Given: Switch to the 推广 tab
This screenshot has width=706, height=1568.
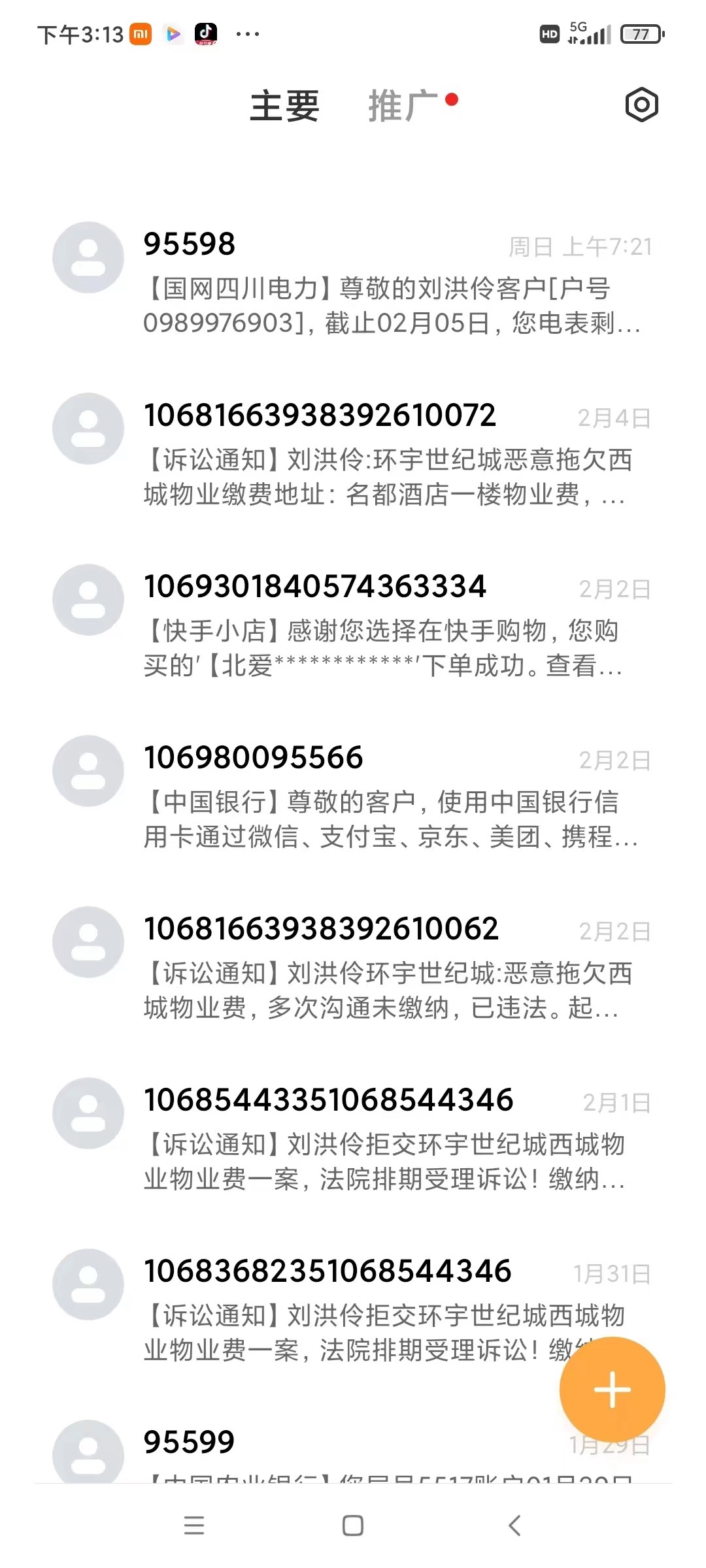Looking at the screenshot, I should tap(403, 106).
